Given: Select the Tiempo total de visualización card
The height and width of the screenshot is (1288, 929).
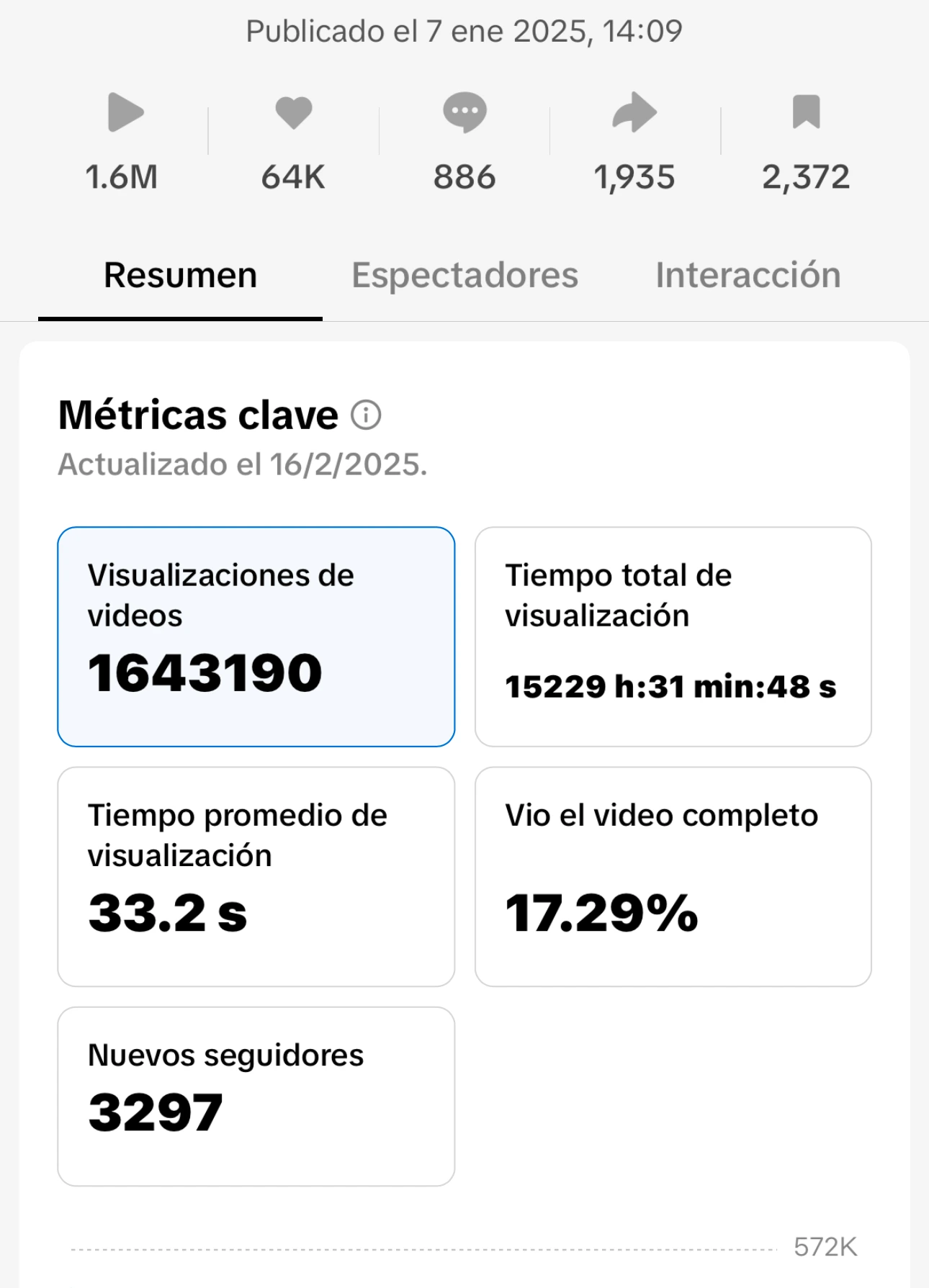Looking at the screenshot, I should [673, 636].
